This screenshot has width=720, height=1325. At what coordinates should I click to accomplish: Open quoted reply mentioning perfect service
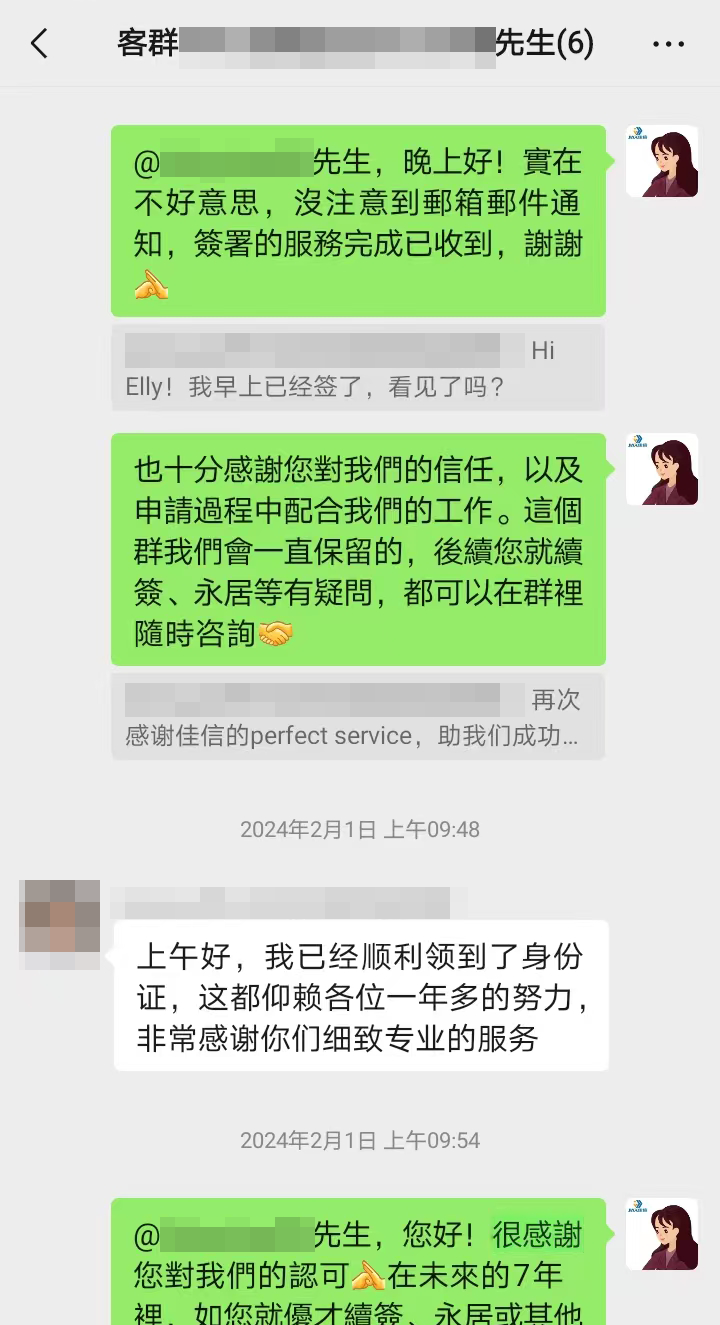357,716
